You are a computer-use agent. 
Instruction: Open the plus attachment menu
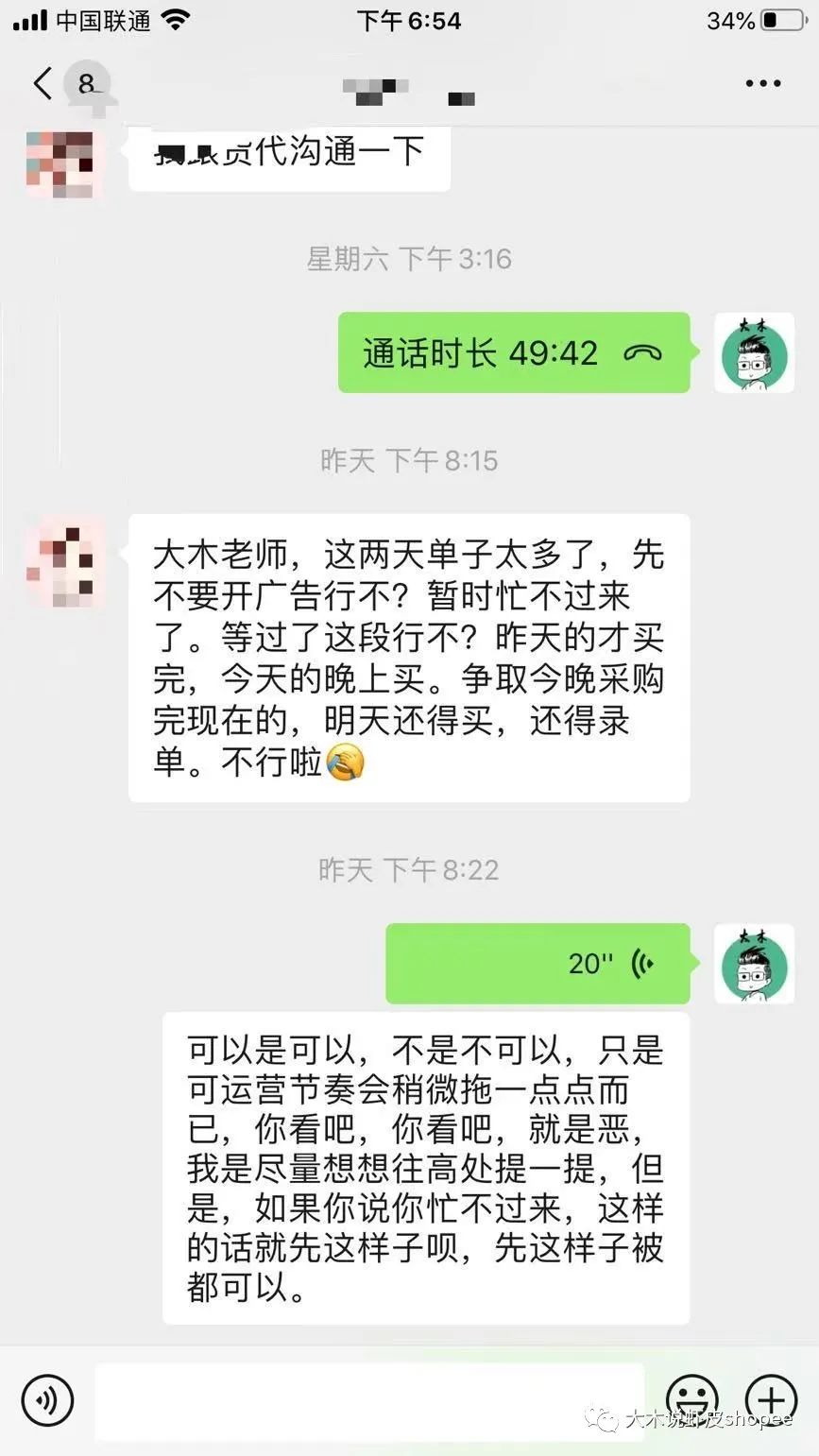[771, 1398]
